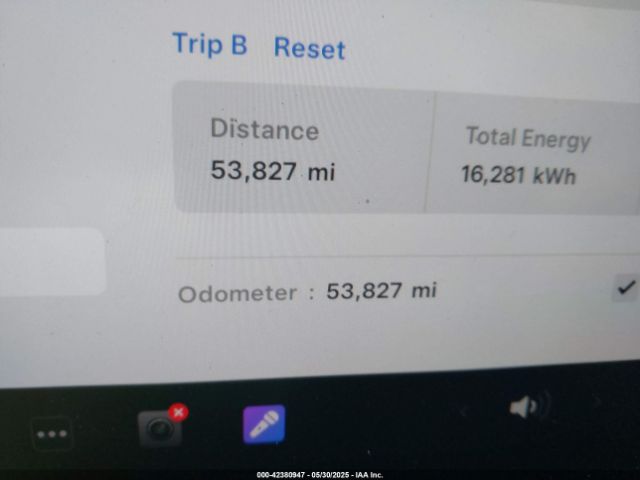The height and width of the screenshot is (480, 640).
Task: Launch the karaoke microphone app
Action: tap(264, 425)
